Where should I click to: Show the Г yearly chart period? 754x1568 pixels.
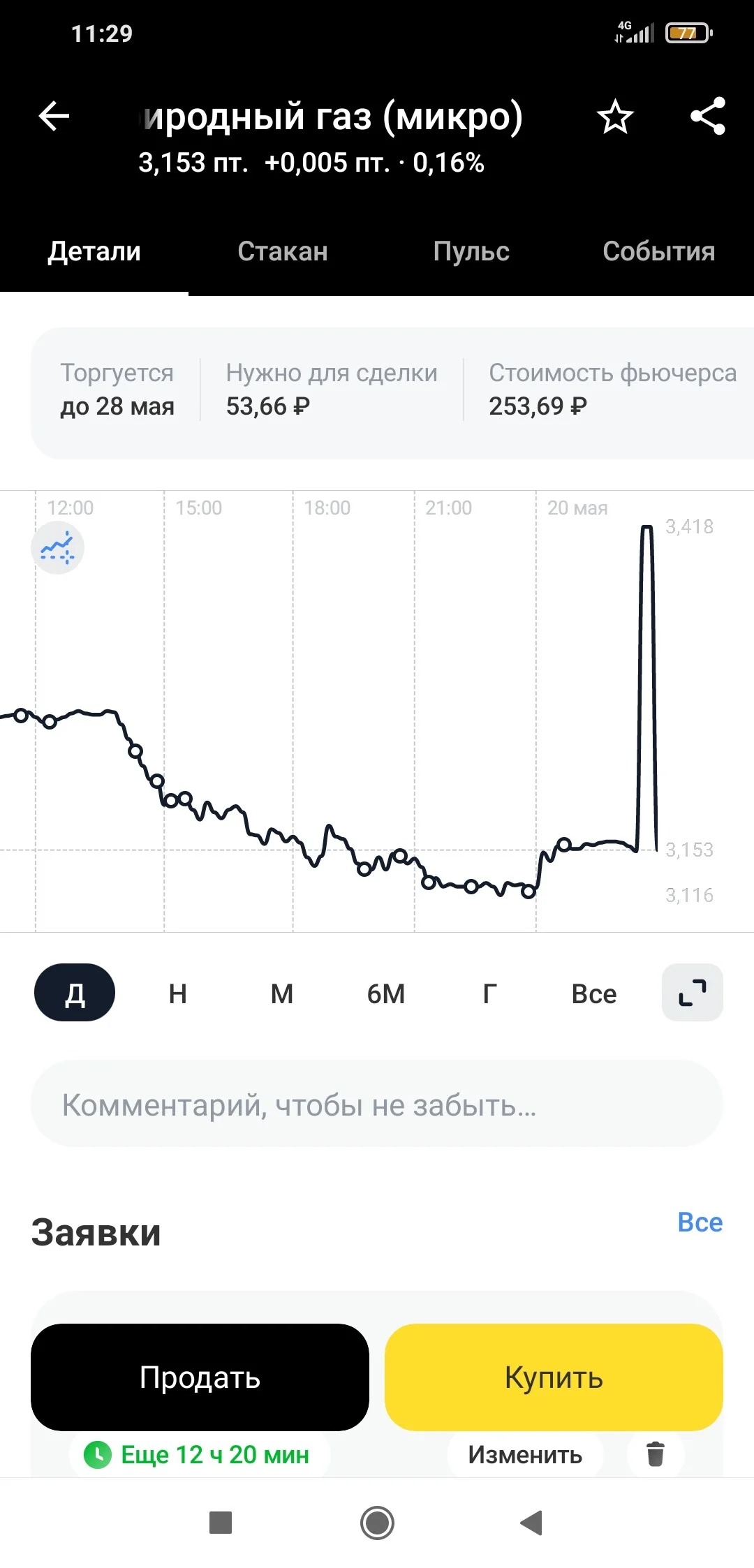pos(490,993)
